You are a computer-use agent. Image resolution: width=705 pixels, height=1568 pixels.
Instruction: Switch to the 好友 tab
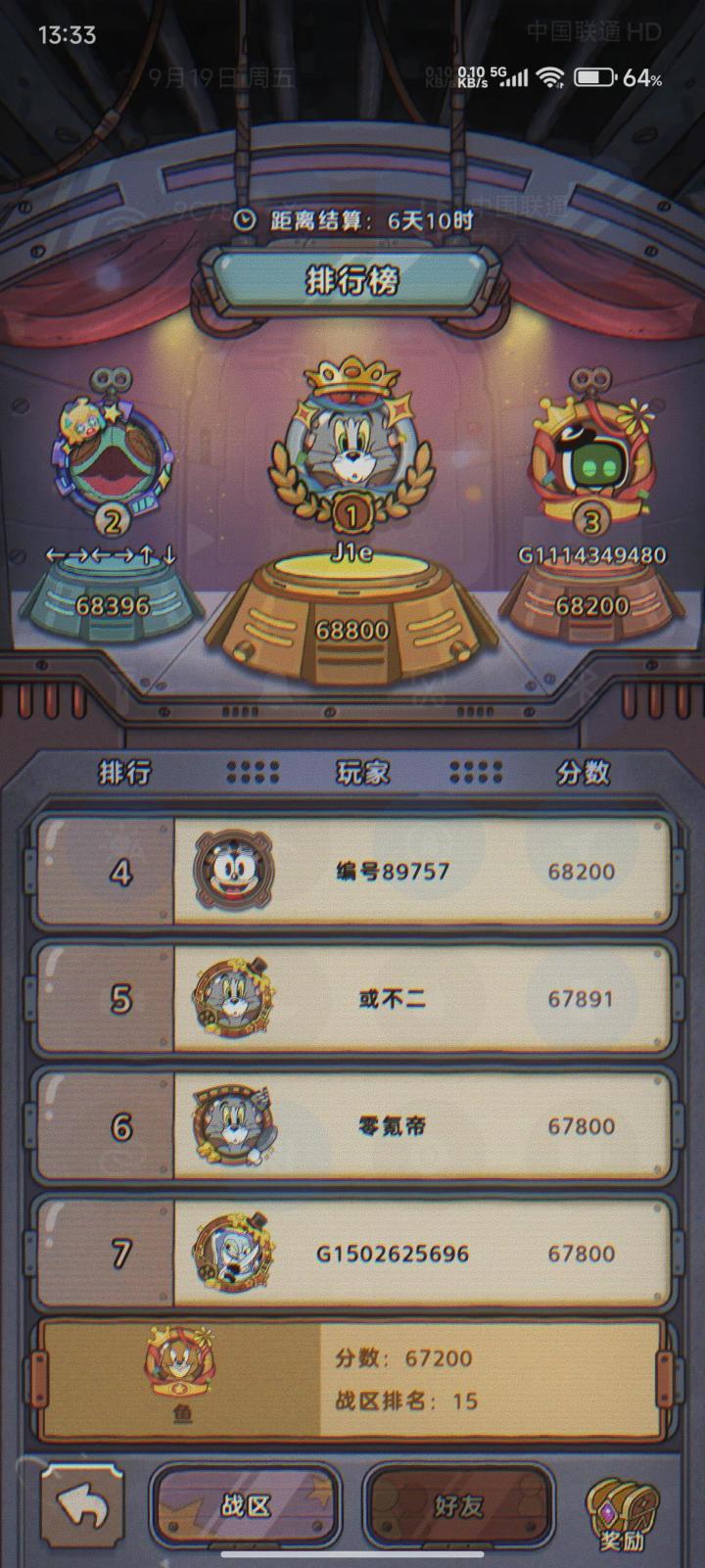click(x=455, y=1506)
